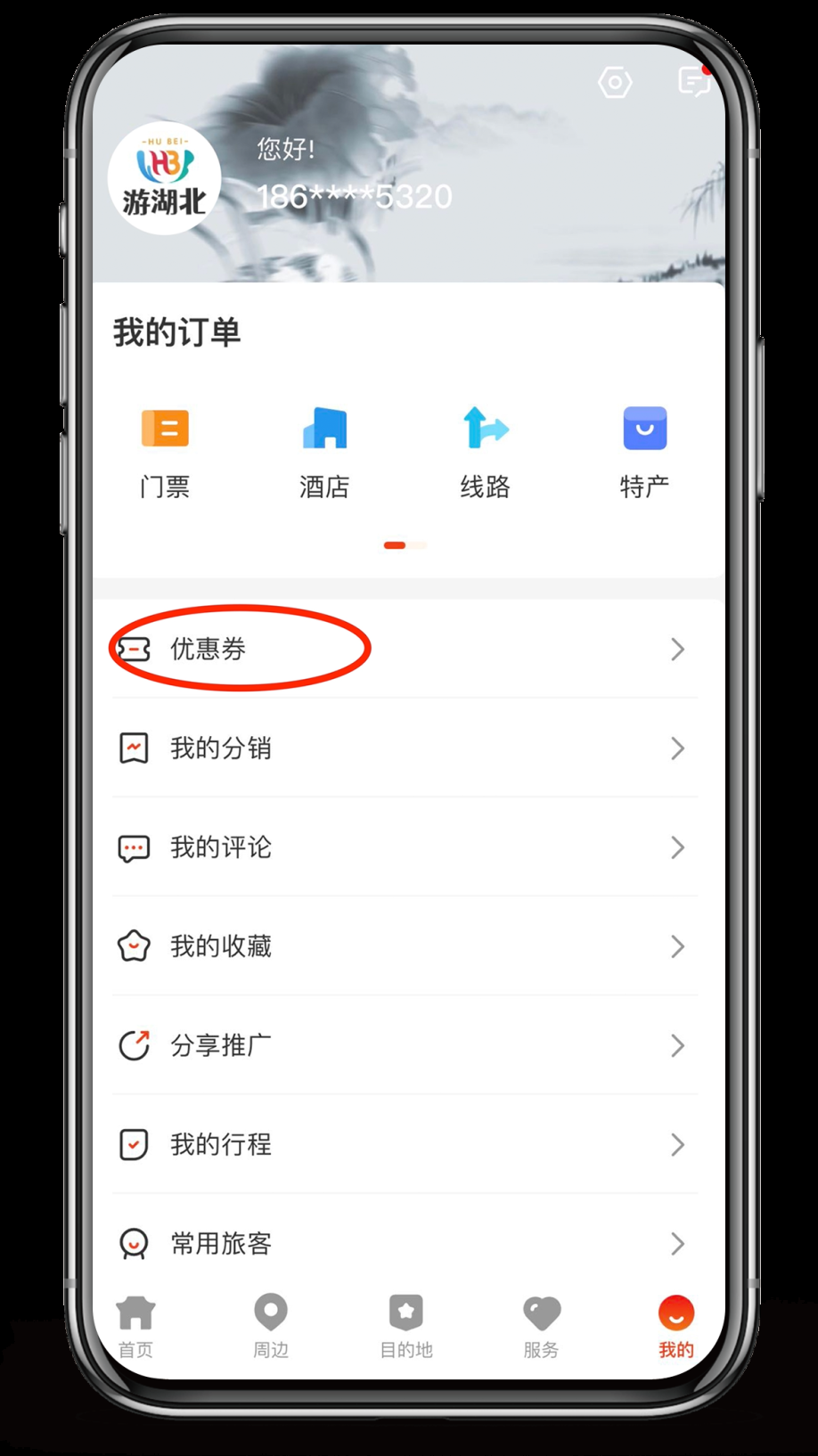
Task: Open the 优惠券 coupons row
Action: (x=405, y=649)
